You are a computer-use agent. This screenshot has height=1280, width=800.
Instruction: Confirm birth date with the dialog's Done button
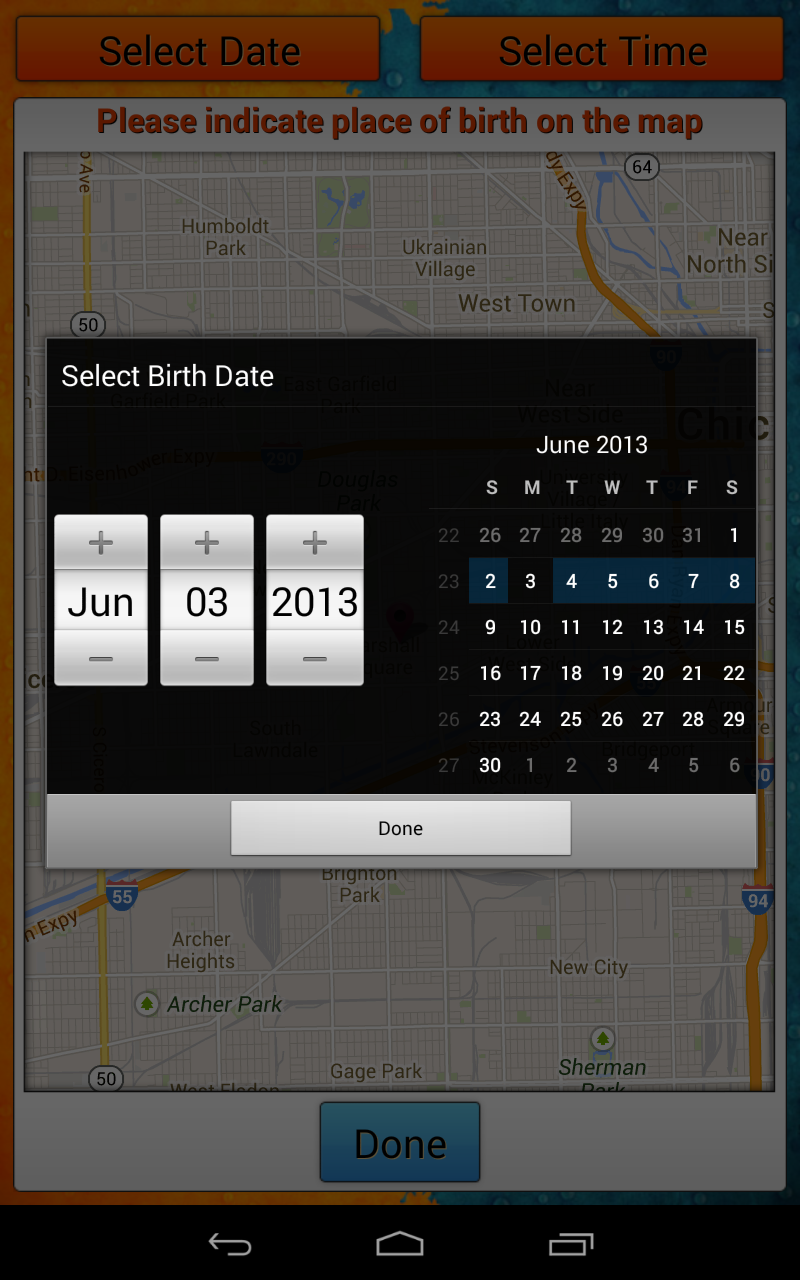point(400,828)
